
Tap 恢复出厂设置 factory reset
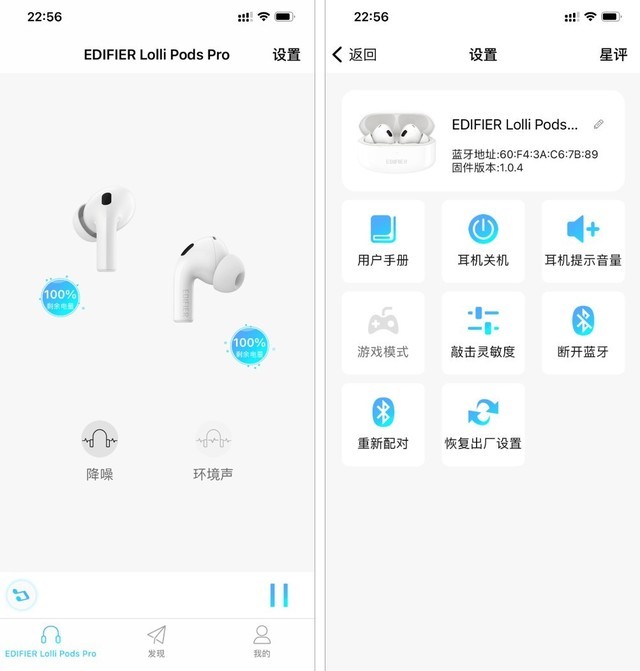point(483,424)
